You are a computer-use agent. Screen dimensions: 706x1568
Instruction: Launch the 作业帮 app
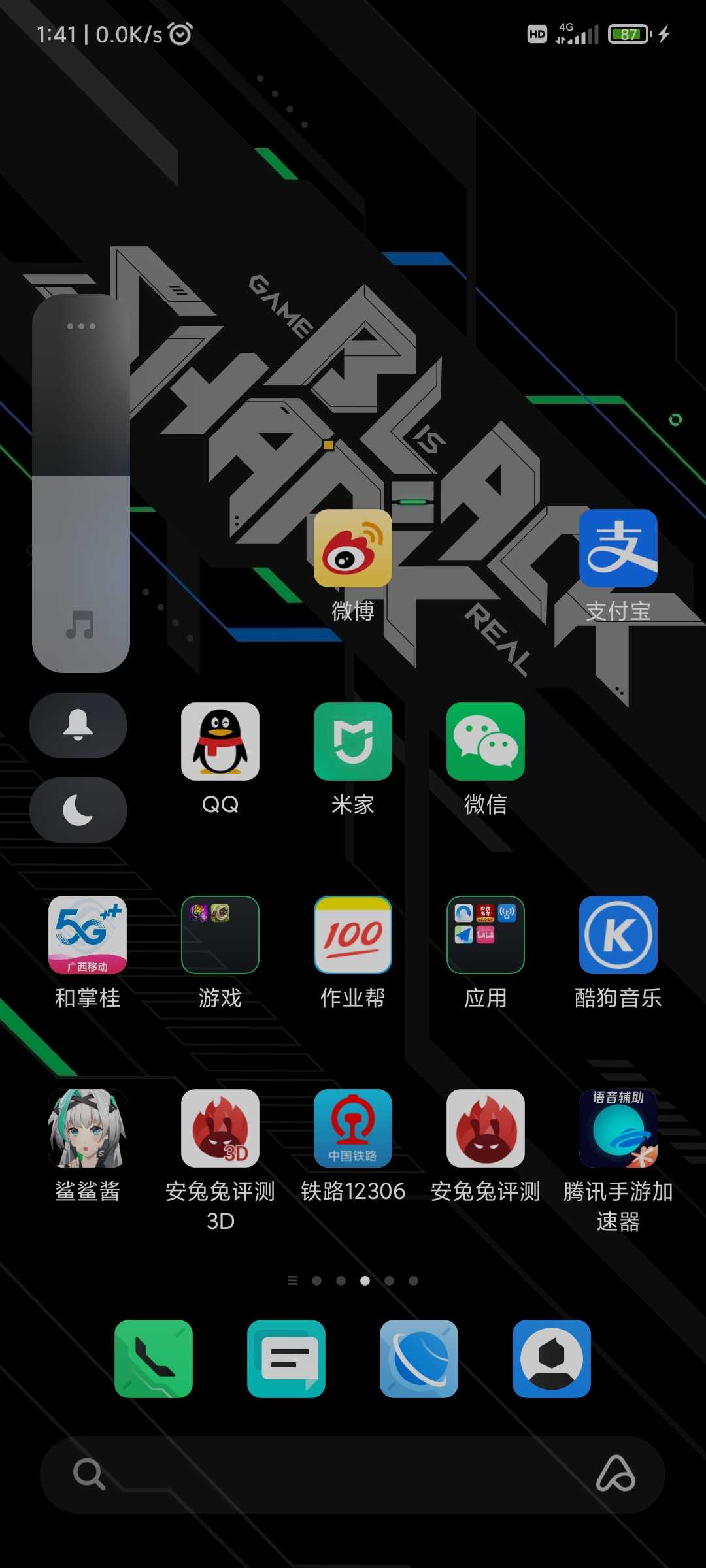353,934
